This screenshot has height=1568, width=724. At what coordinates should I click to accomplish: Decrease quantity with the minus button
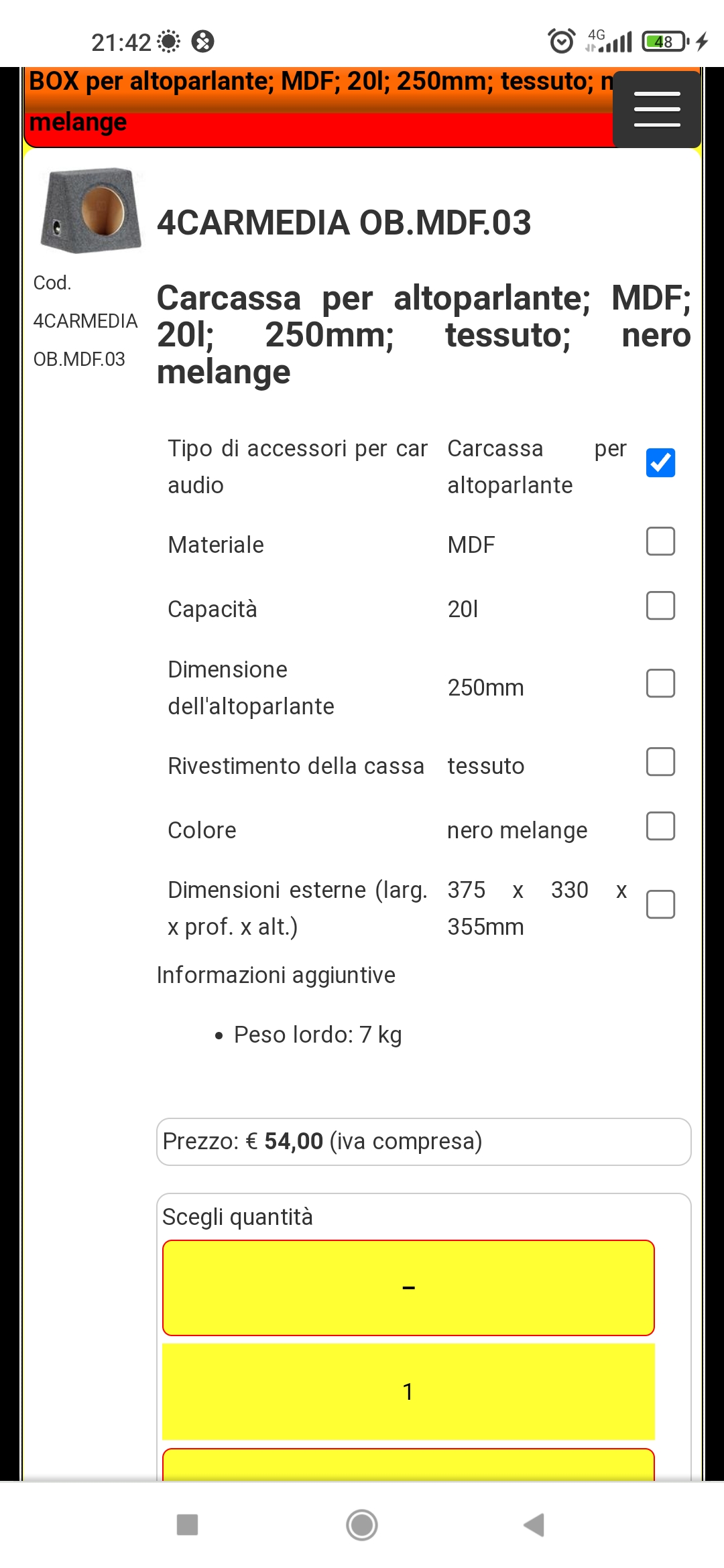click(x=408, y=1288)
